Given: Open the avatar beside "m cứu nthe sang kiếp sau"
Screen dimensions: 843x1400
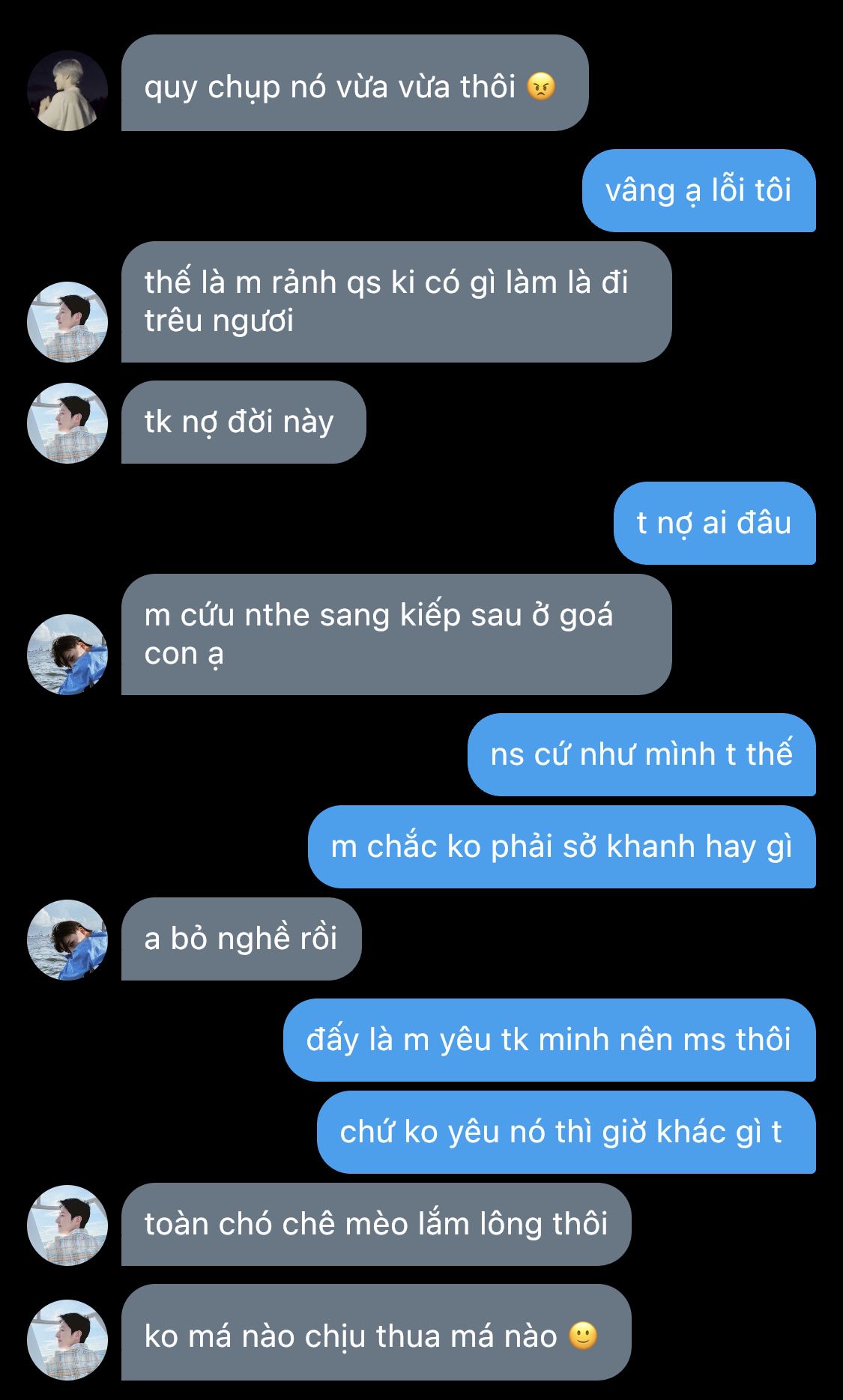Looking at the screenshot, I should coord(67,655).
